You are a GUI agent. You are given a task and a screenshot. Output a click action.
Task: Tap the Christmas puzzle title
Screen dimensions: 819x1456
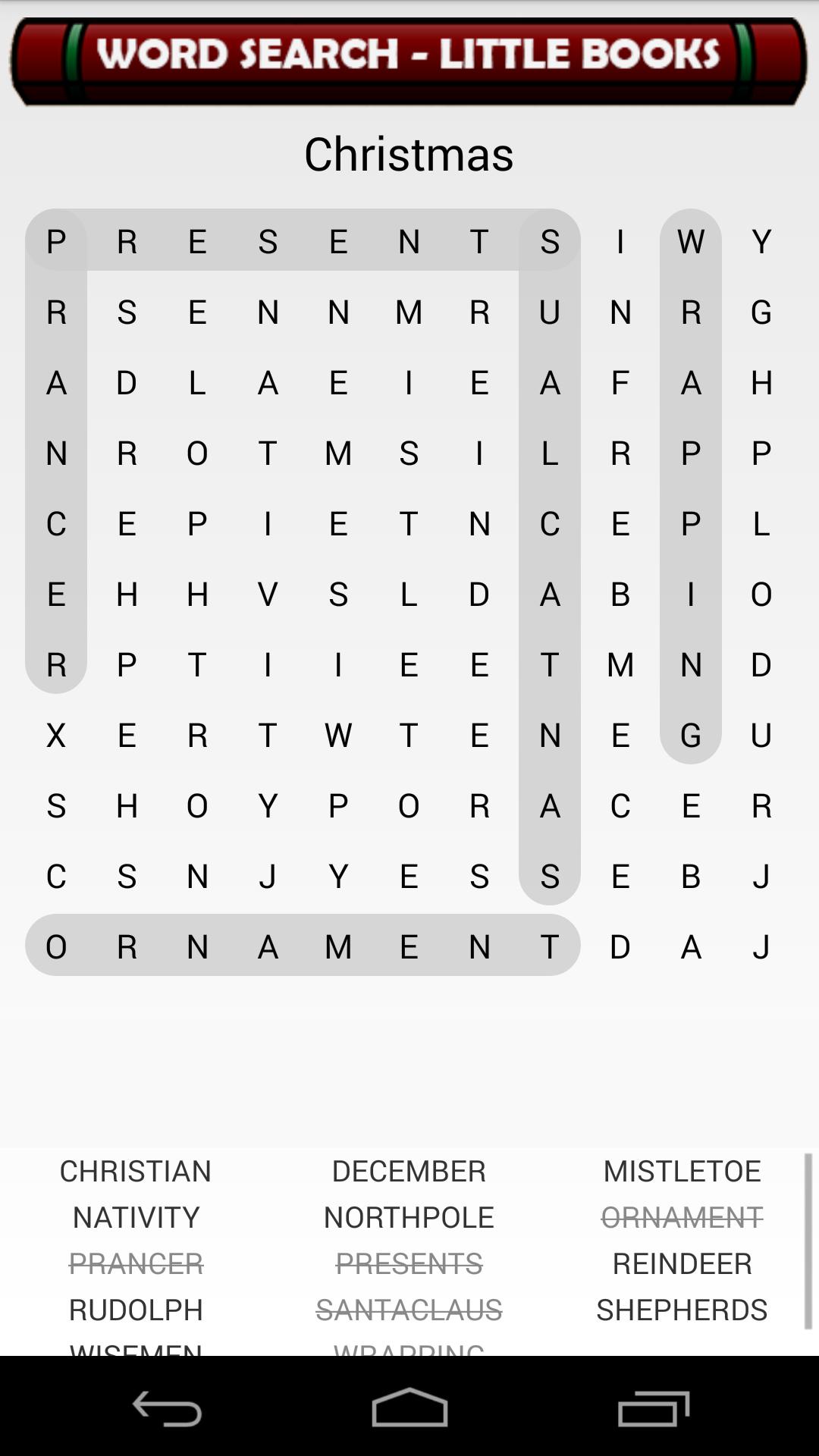point(409,154)
